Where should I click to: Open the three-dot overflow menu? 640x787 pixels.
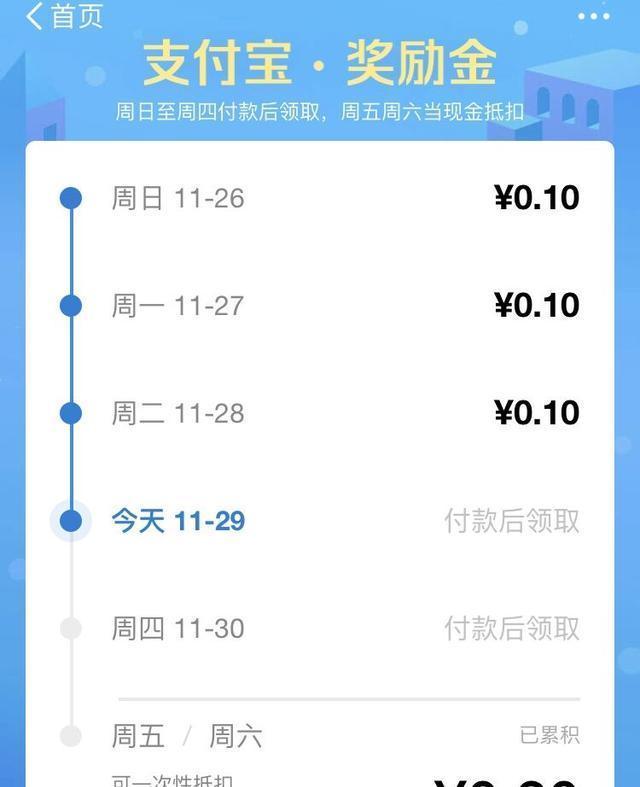click(x=593, y=16)
